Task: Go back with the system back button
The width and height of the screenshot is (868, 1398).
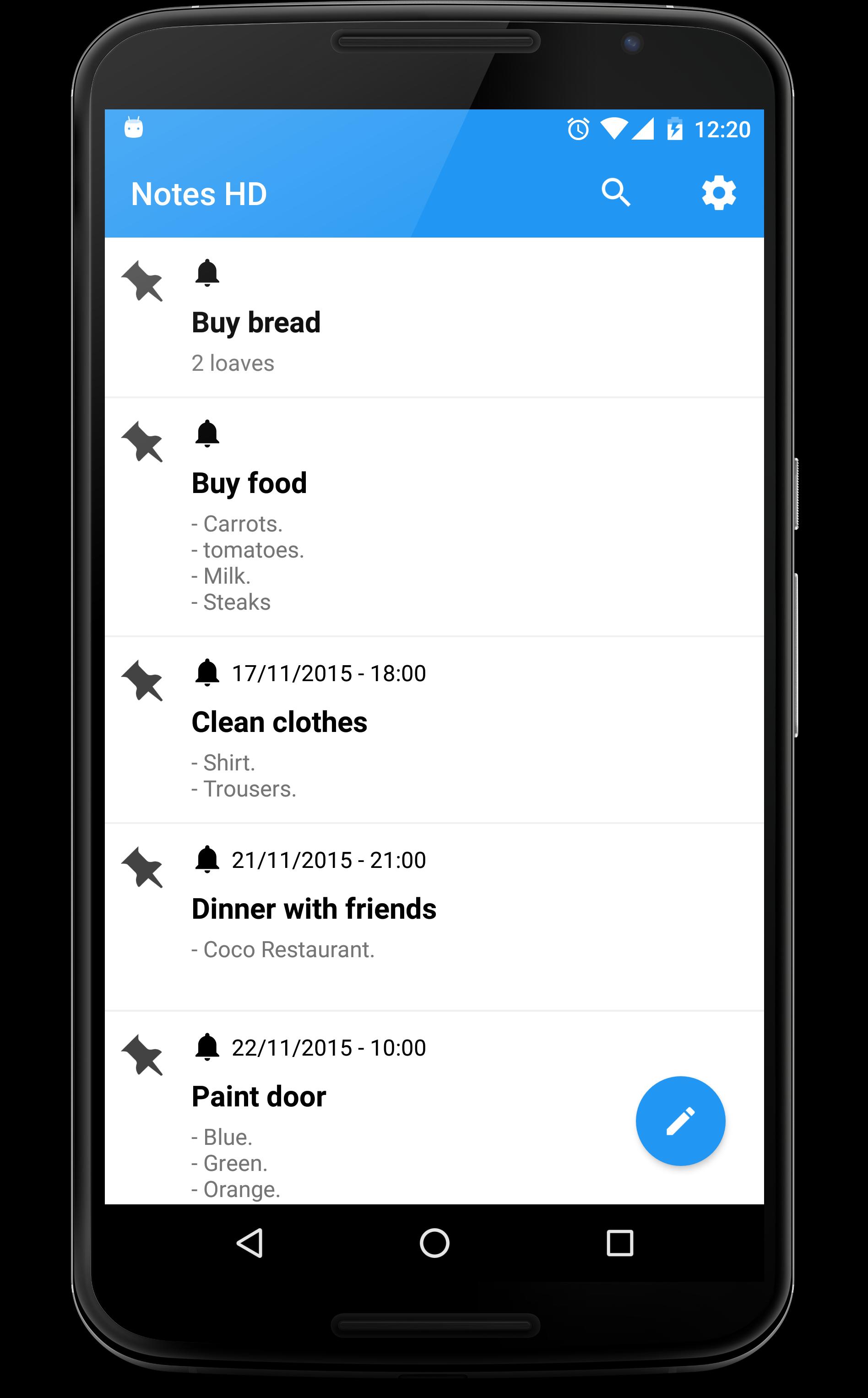Action: click(x=250, y=1243)
